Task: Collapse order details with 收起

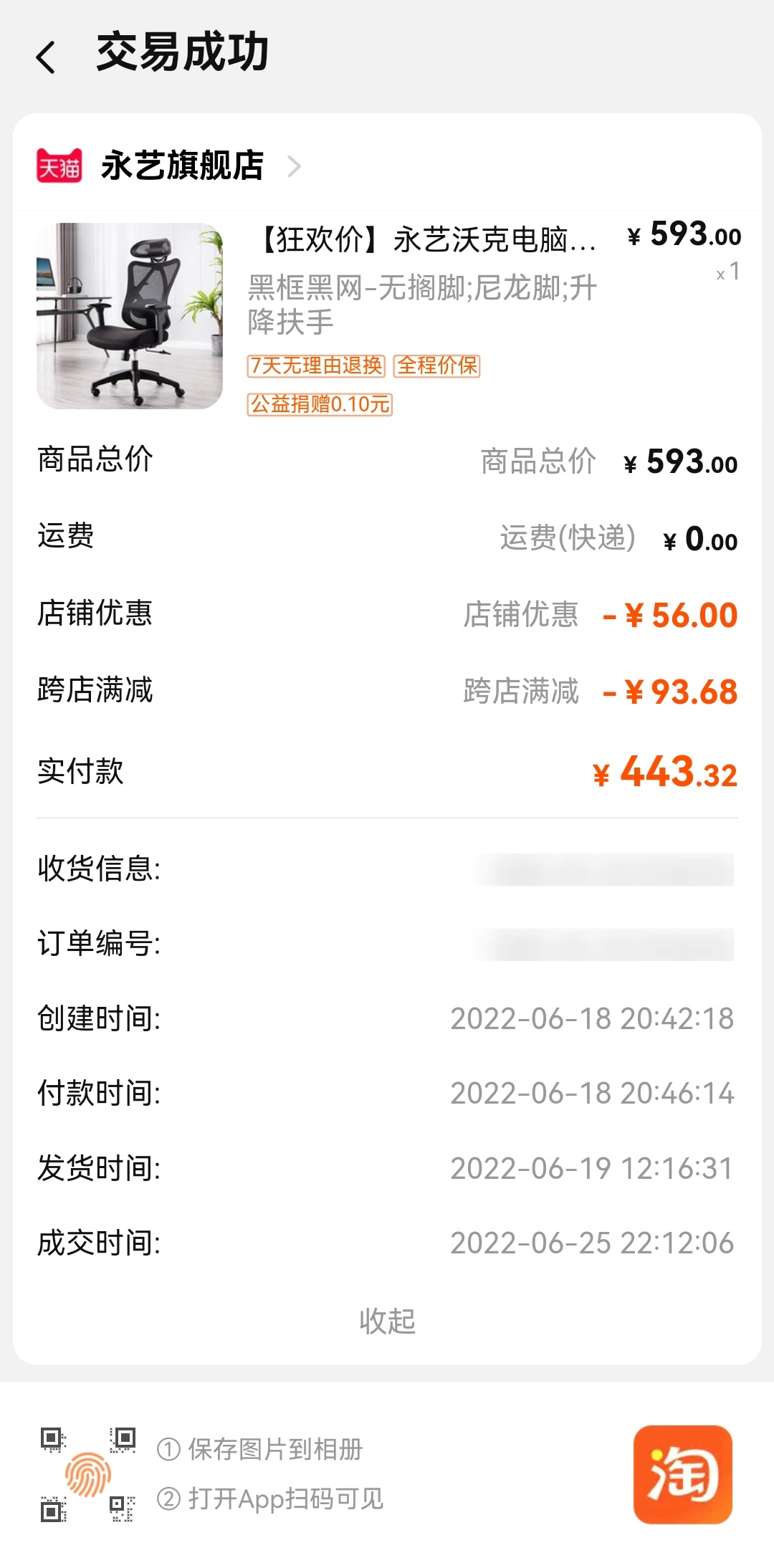Action: click(x=387, y=1320)
